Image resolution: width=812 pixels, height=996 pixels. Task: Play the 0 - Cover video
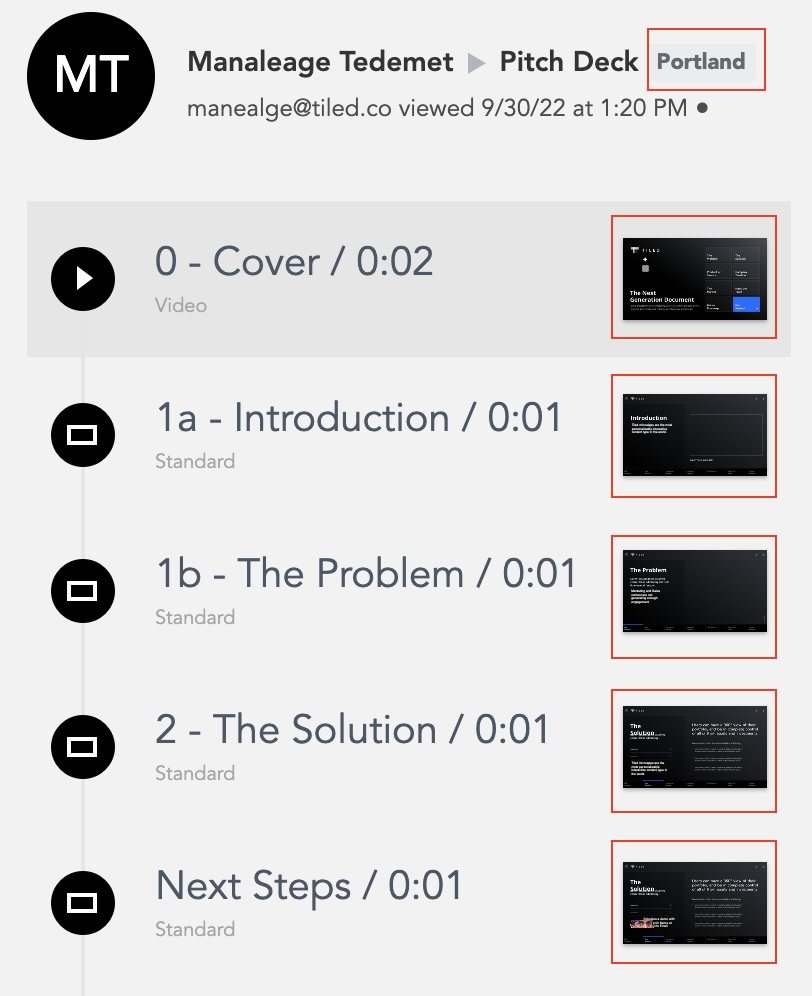coord(83,278)
